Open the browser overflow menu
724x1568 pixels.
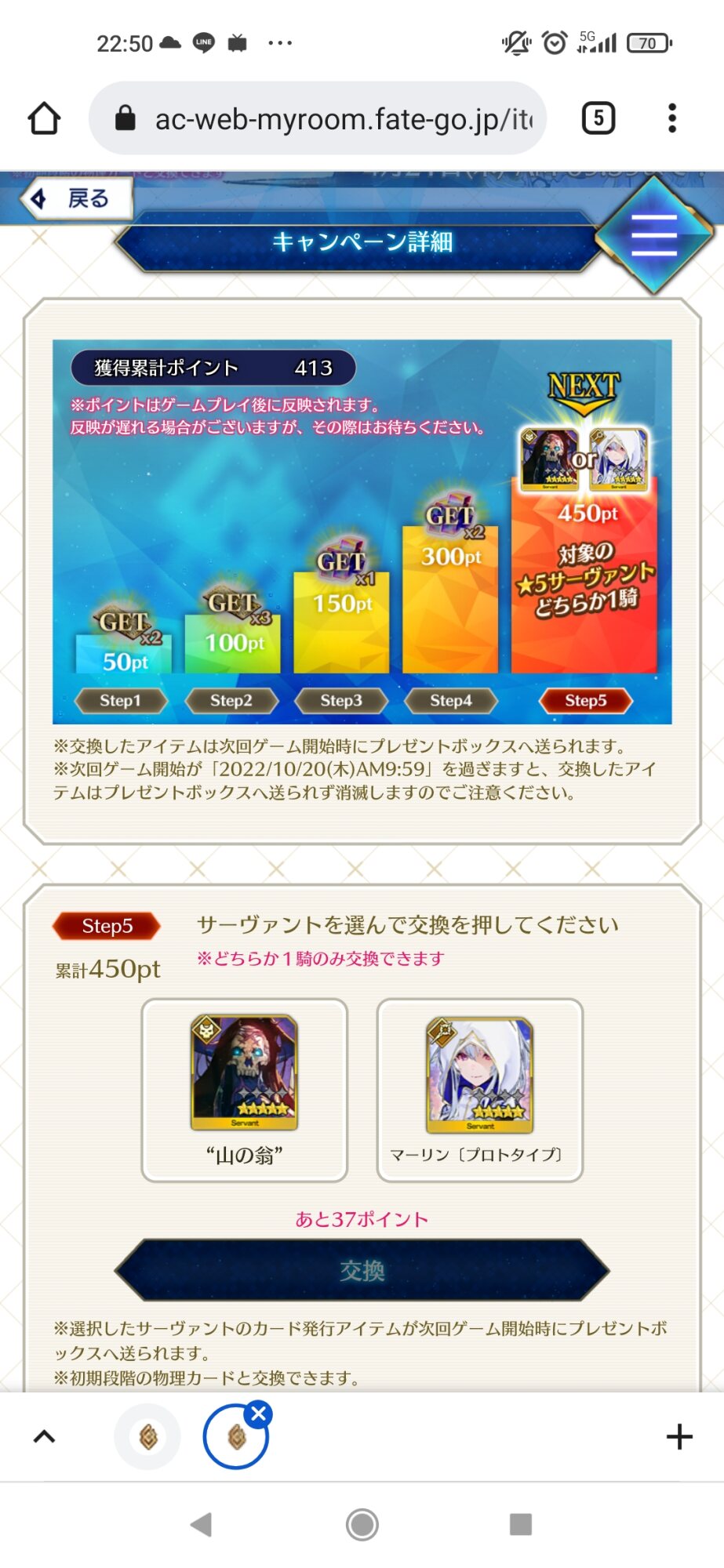pos(671,119)
